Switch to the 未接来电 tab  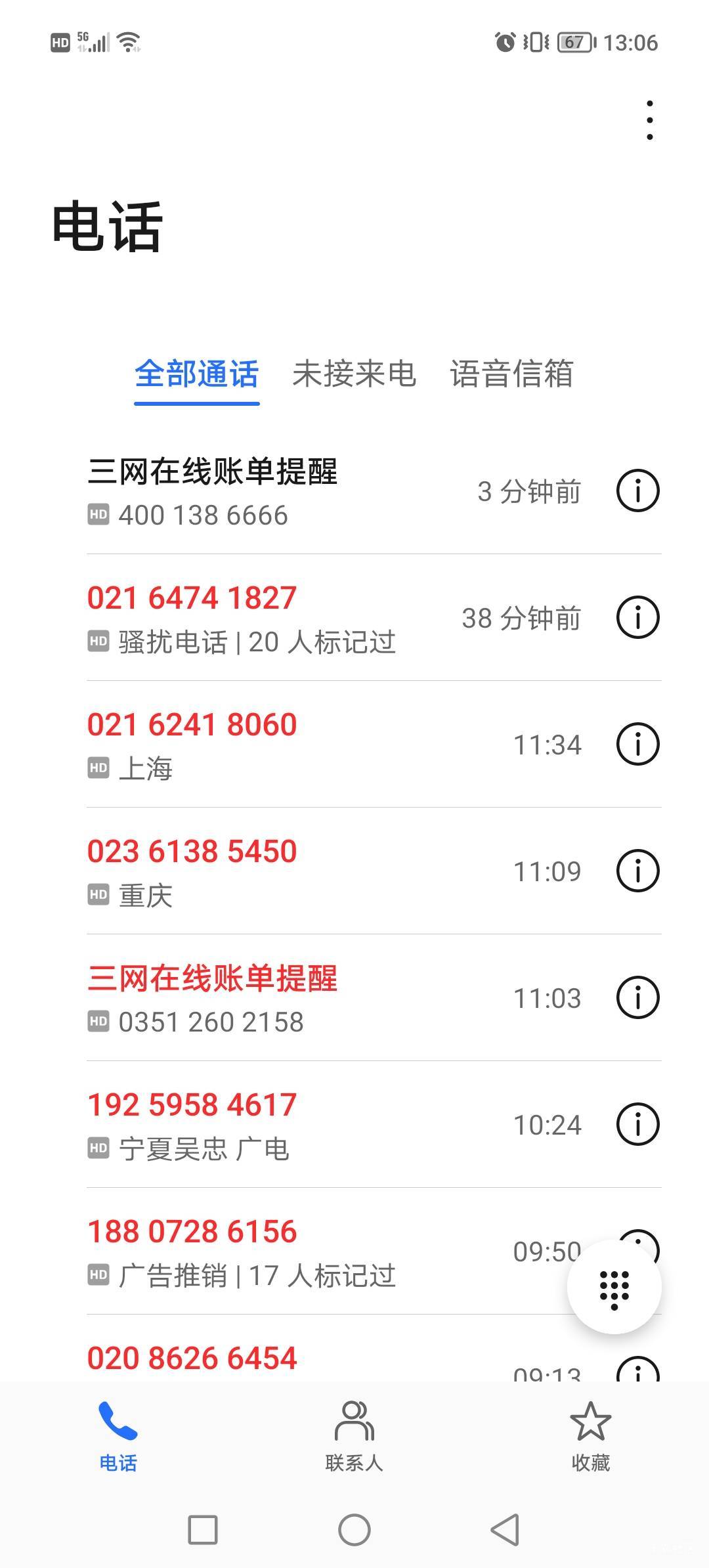click(x=354, y=374)
